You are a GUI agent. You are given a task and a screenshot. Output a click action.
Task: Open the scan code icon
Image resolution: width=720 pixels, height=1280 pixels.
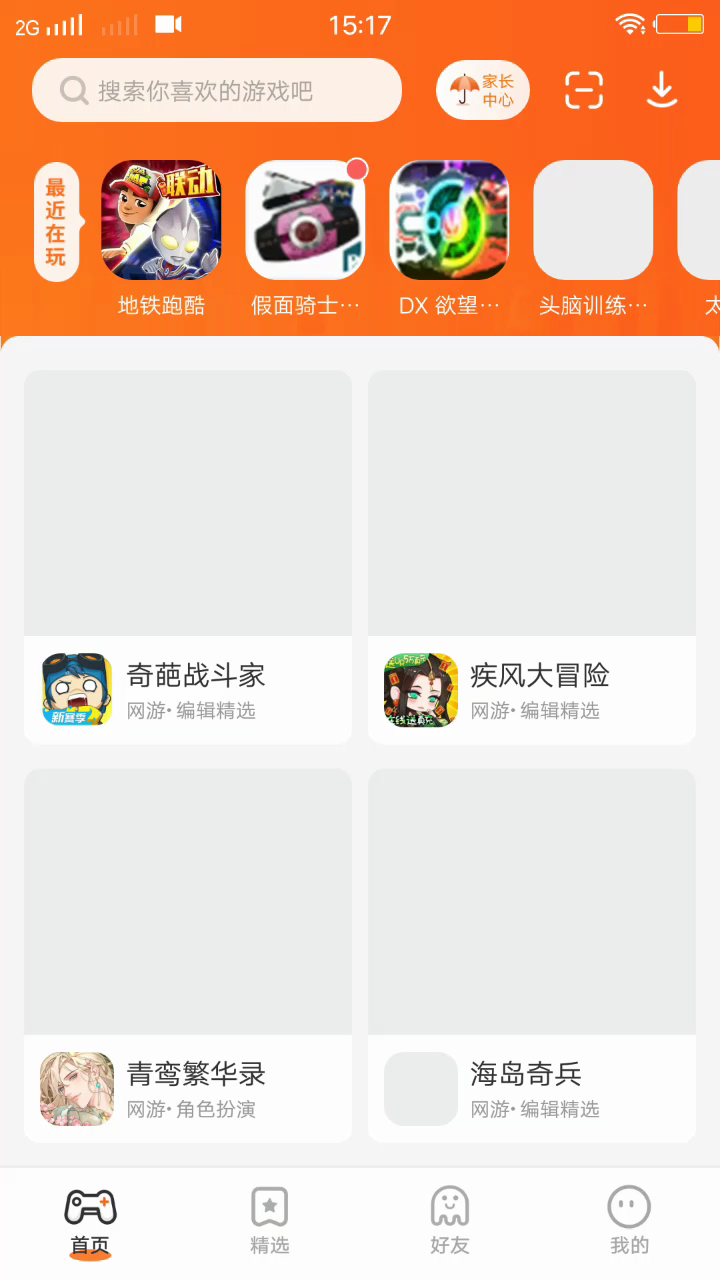click(584, 91)
